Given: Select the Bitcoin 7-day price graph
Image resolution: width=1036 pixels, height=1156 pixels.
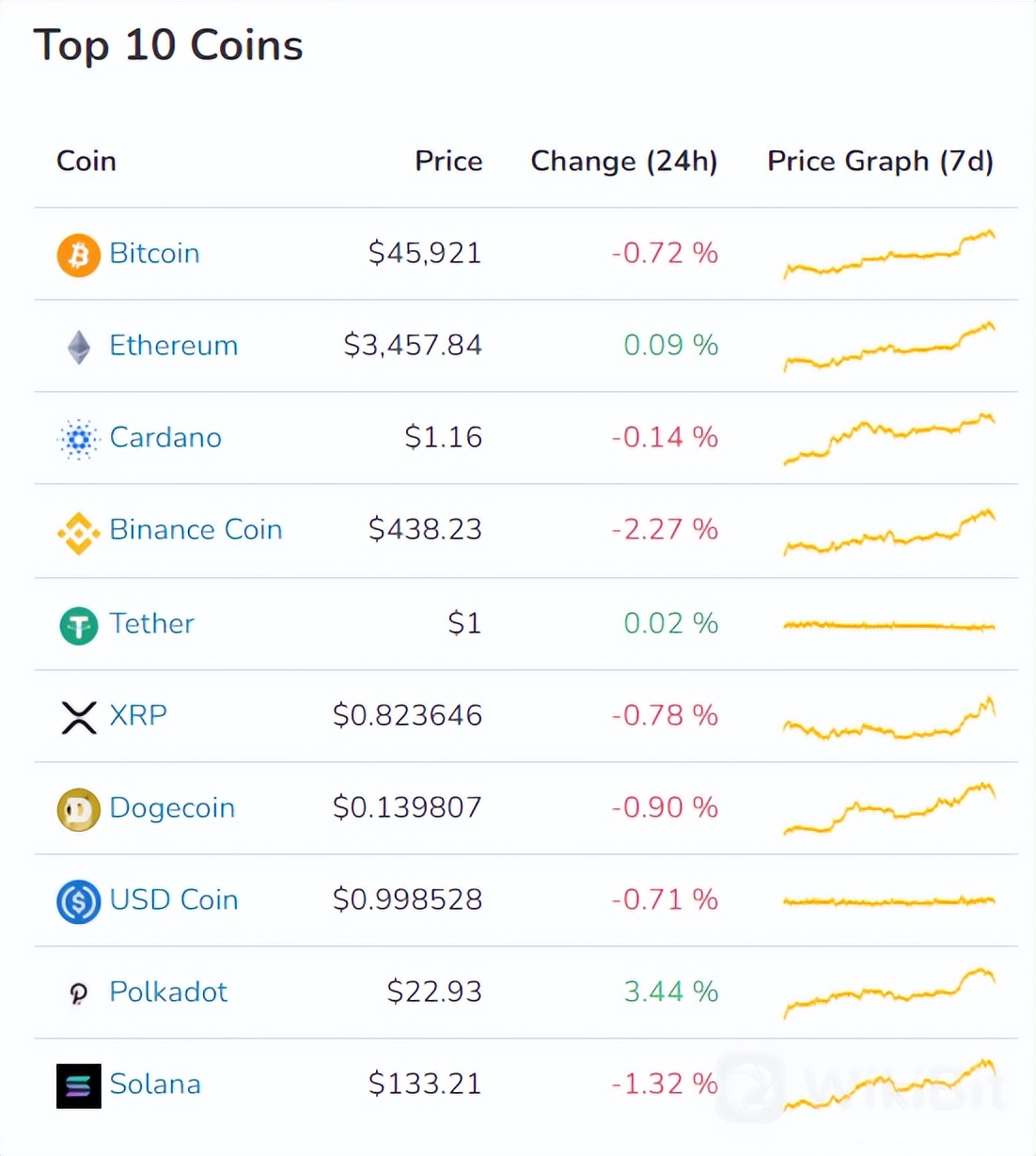Looking at the screenshot, I should [887, 254].
